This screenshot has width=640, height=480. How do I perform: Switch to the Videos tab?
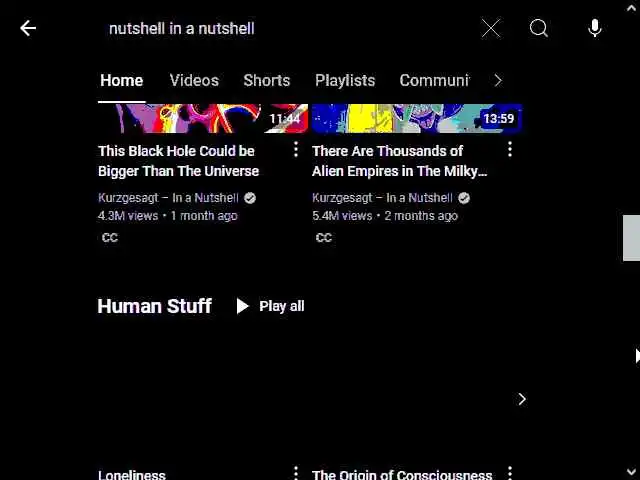[194, 80]
